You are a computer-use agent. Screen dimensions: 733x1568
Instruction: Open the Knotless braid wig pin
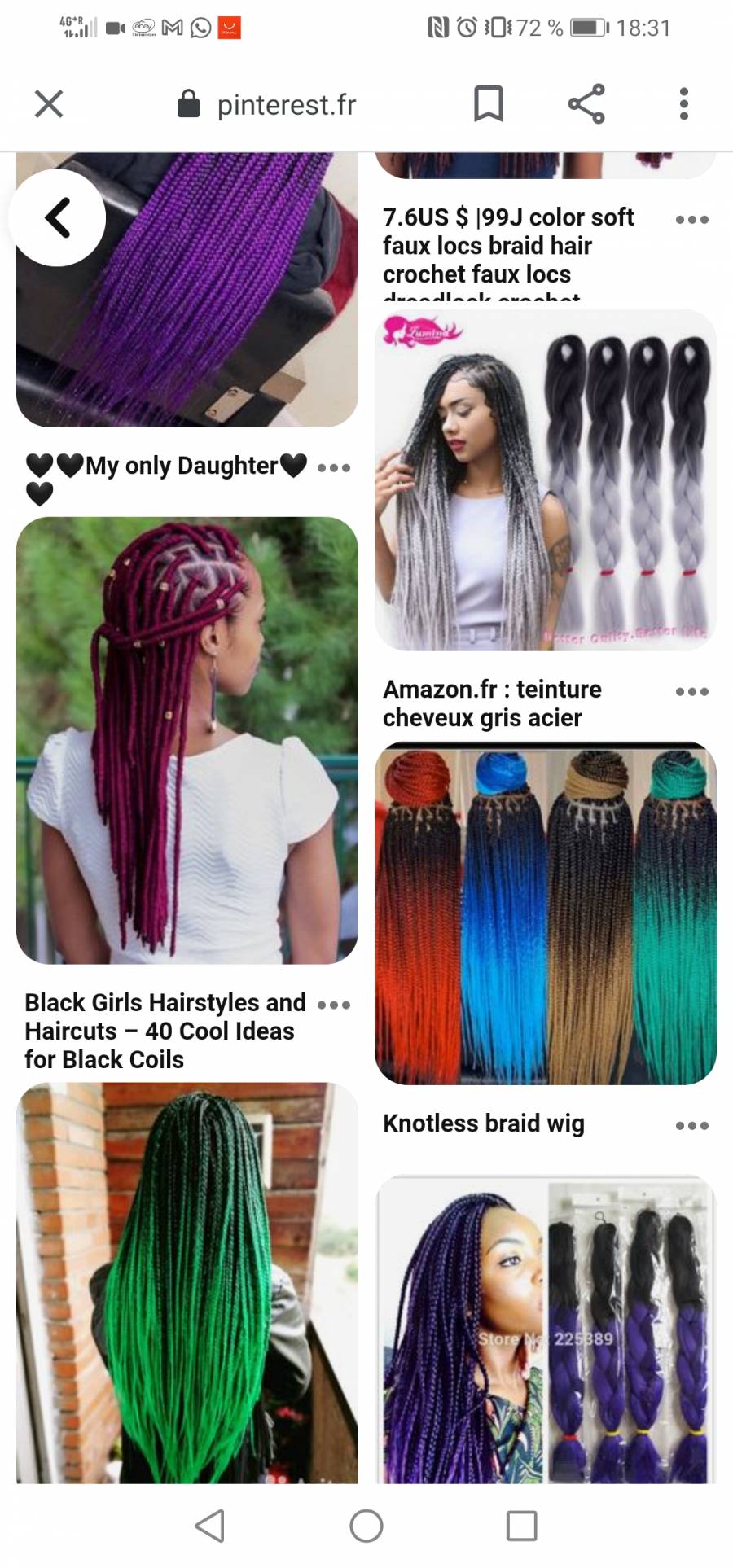click(x=545, y=913)
